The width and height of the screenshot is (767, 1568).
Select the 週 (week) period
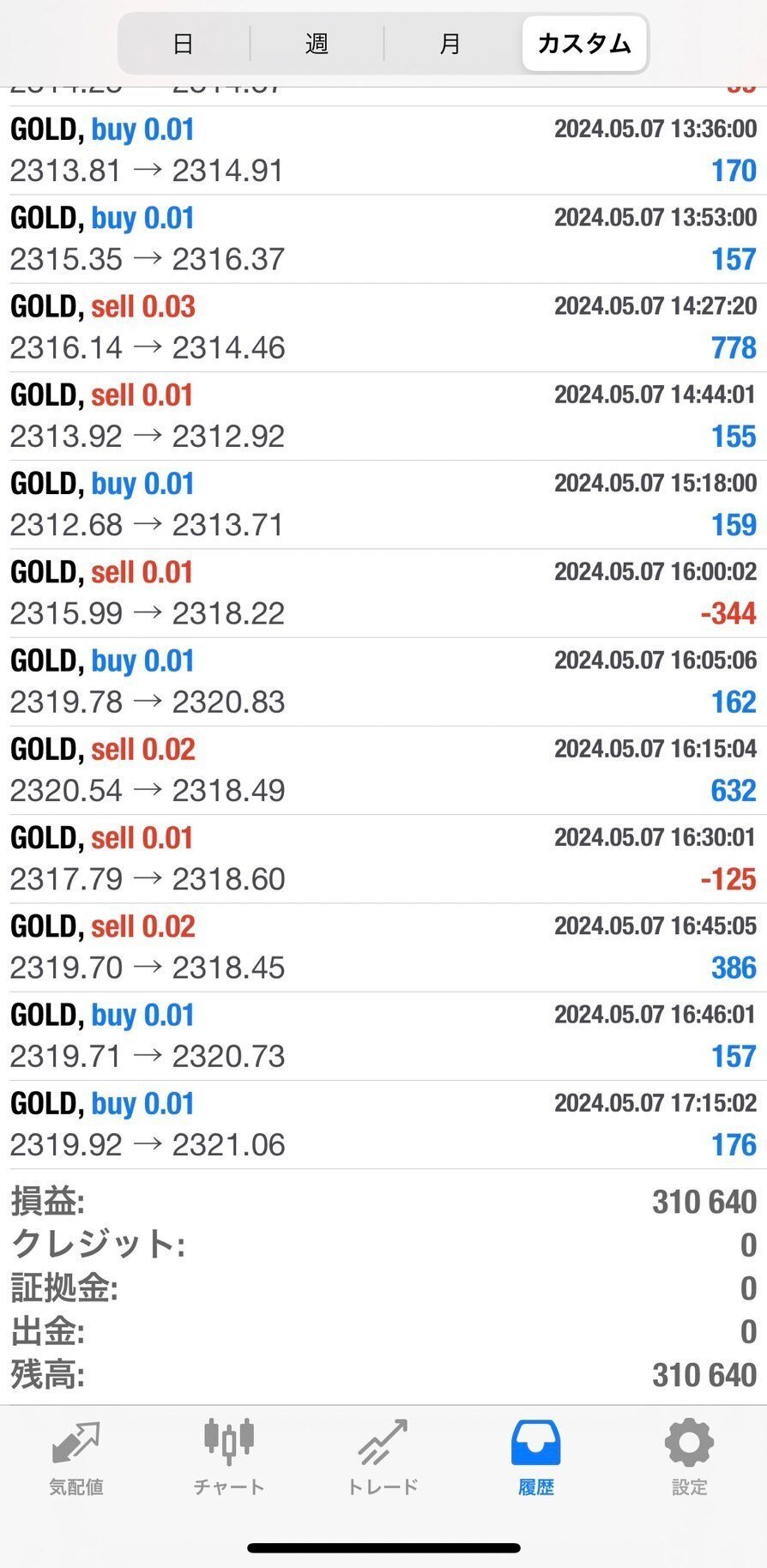(x=317, y=44)
